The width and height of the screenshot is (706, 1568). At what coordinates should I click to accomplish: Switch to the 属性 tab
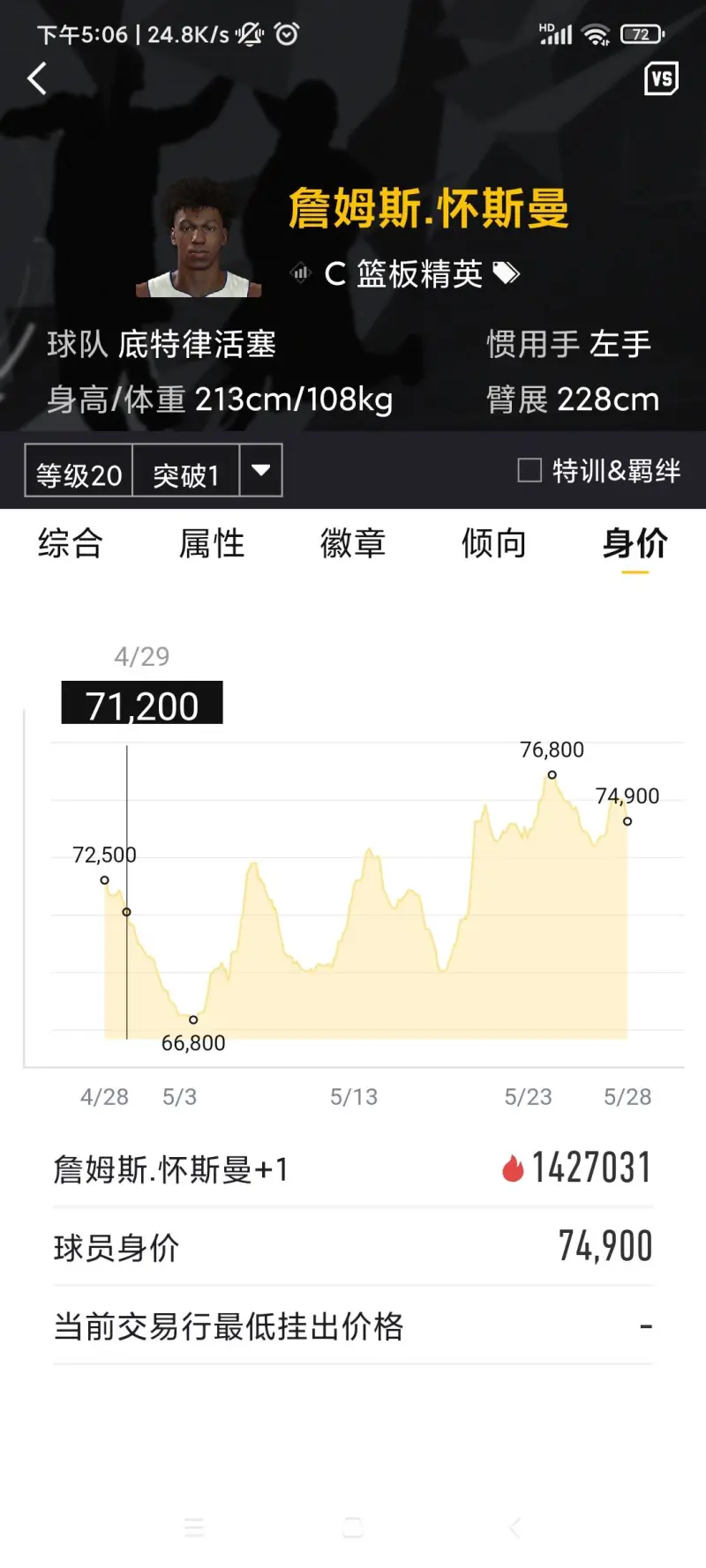coord(212,543)
